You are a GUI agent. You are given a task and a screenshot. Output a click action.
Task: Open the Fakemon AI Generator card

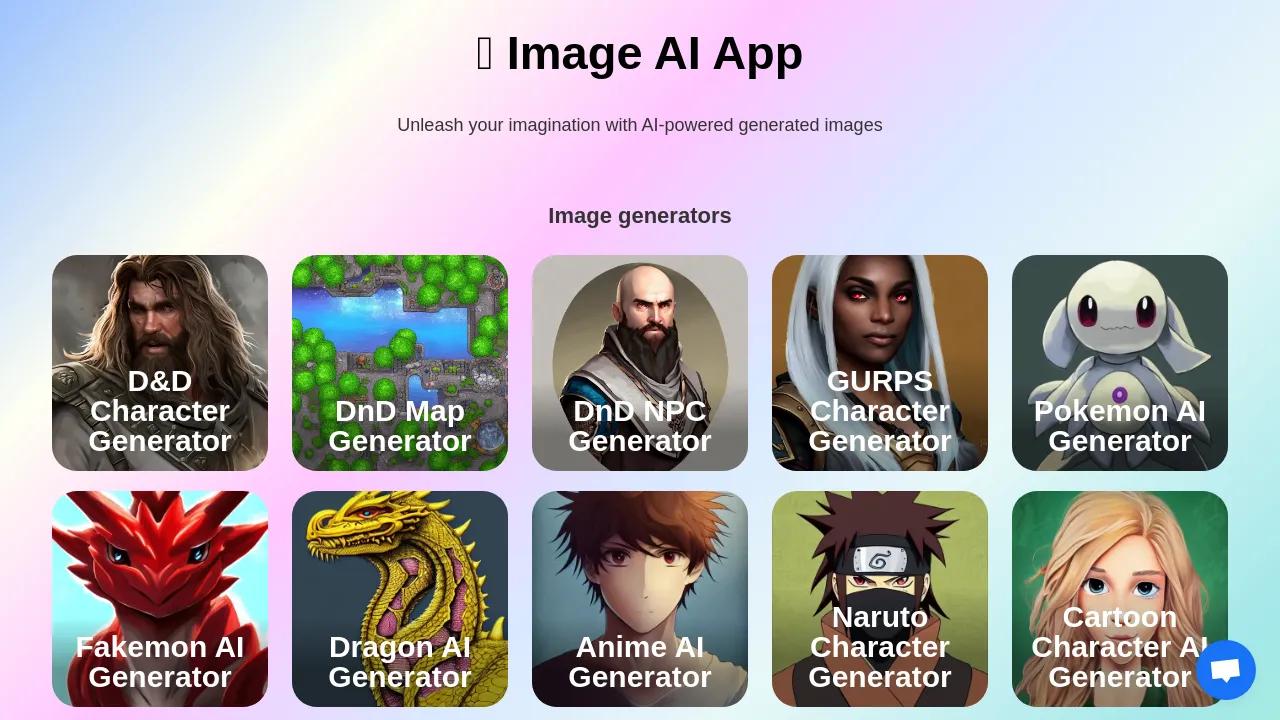(160, 599)
